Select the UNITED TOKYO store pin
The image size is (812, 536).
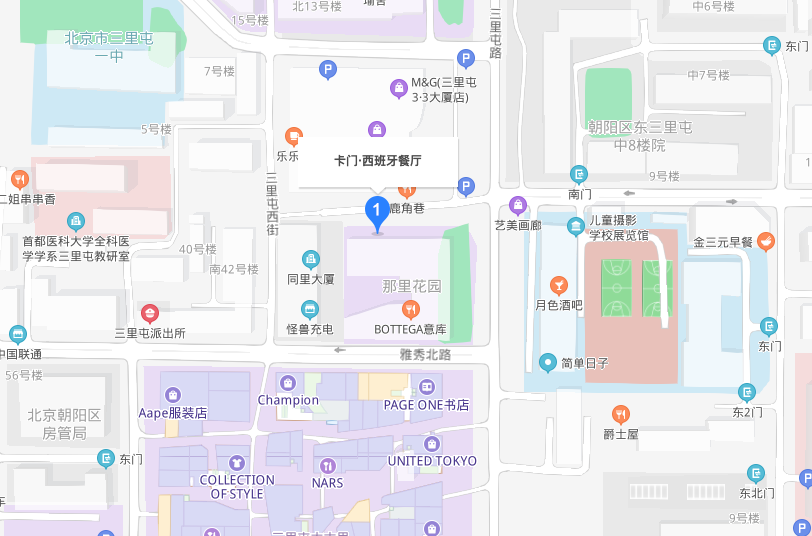(x=431, y=442)
